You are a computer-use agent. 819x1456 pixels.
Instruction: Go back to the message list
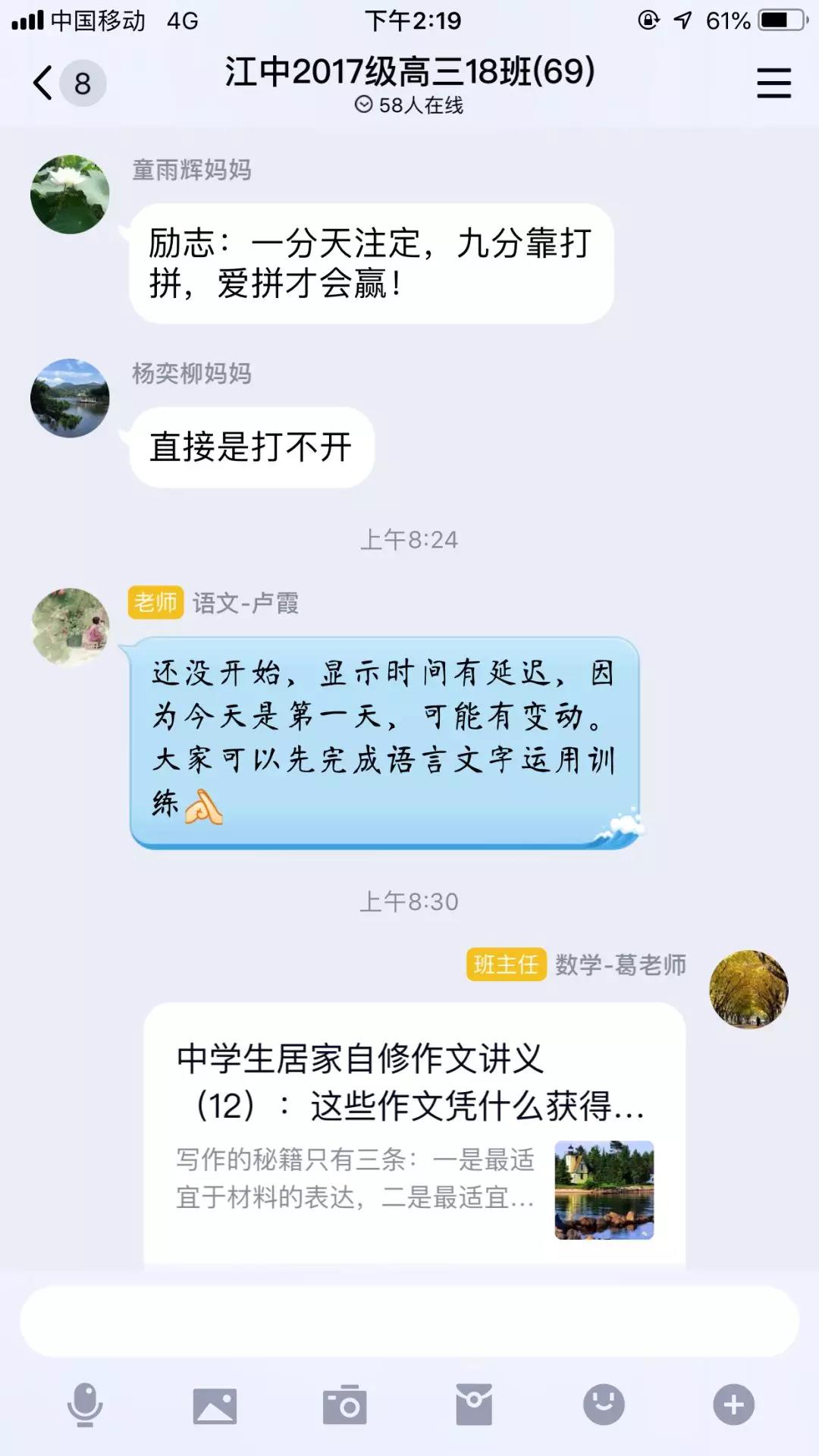point(45,83)
